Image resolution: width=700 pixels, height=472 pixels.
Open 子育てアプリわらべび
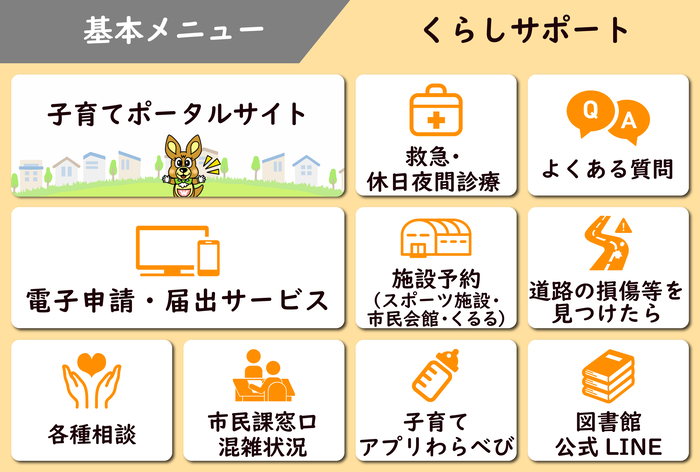click(437, 400)
